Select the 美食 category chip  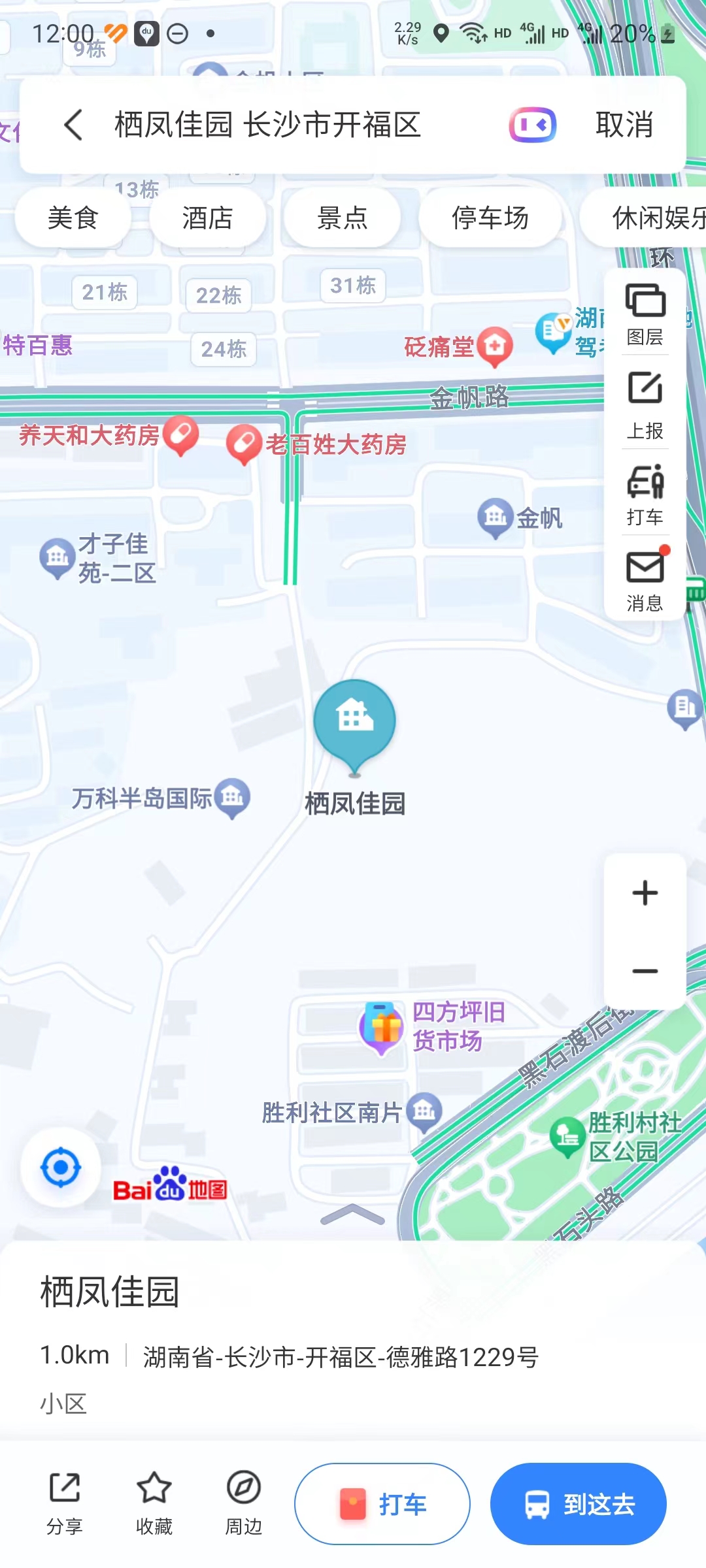[x=73, y=218]
